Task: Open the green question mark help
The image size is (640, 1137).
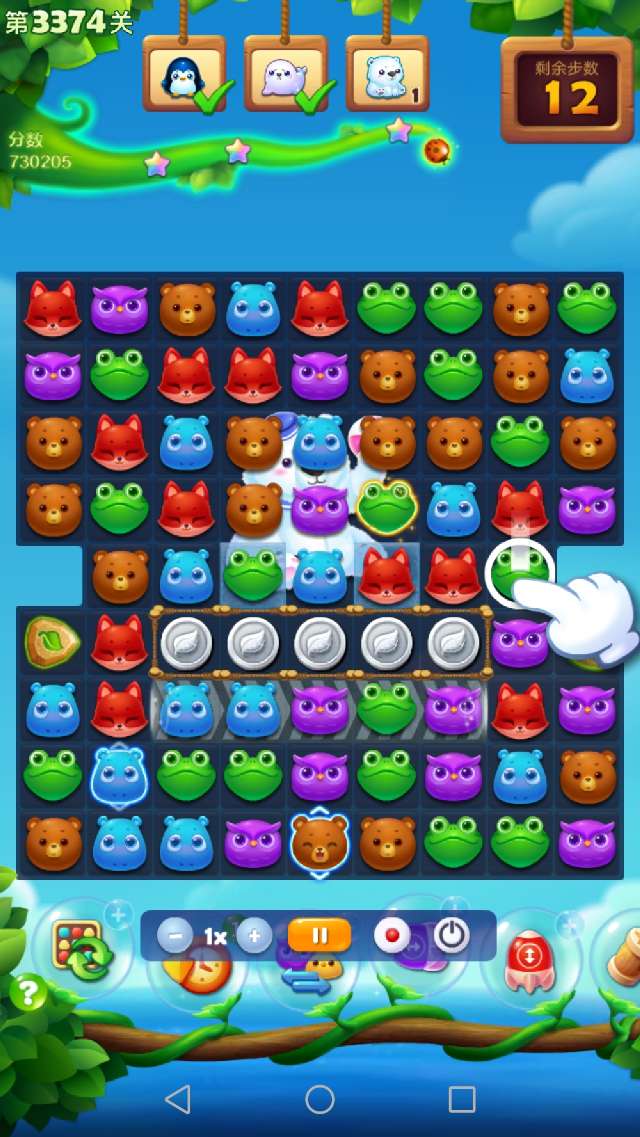Action: pos(29,993)
